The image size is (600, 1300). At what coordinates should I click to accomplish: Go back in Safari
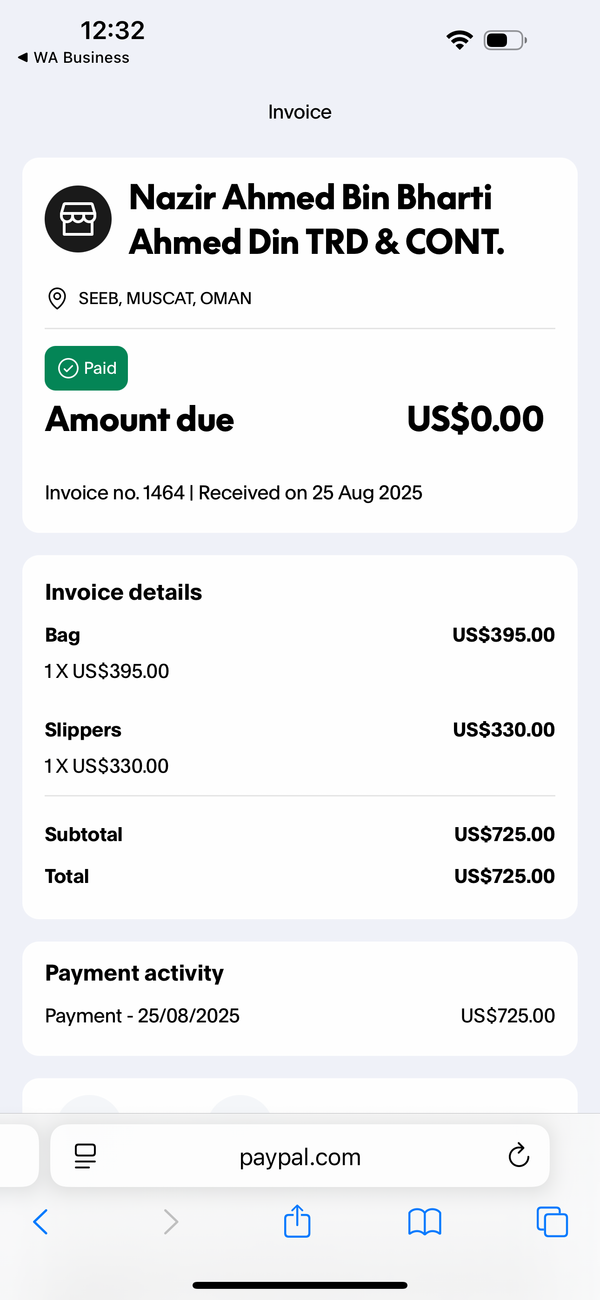click(41, 1221)
